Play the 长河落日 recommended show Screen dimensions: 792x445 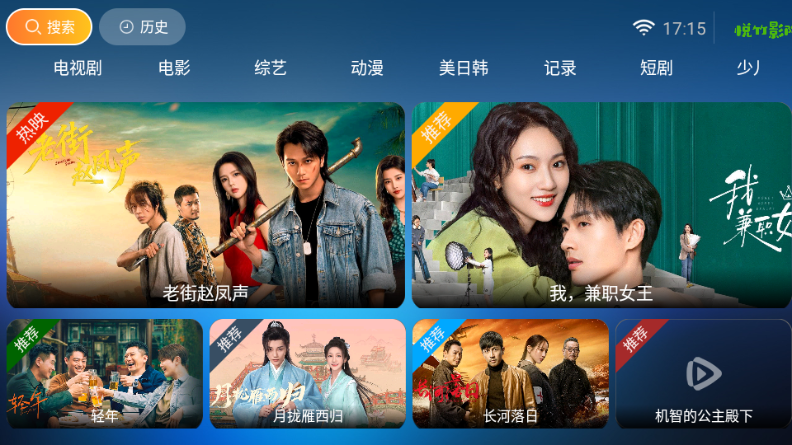pos(510,374)
